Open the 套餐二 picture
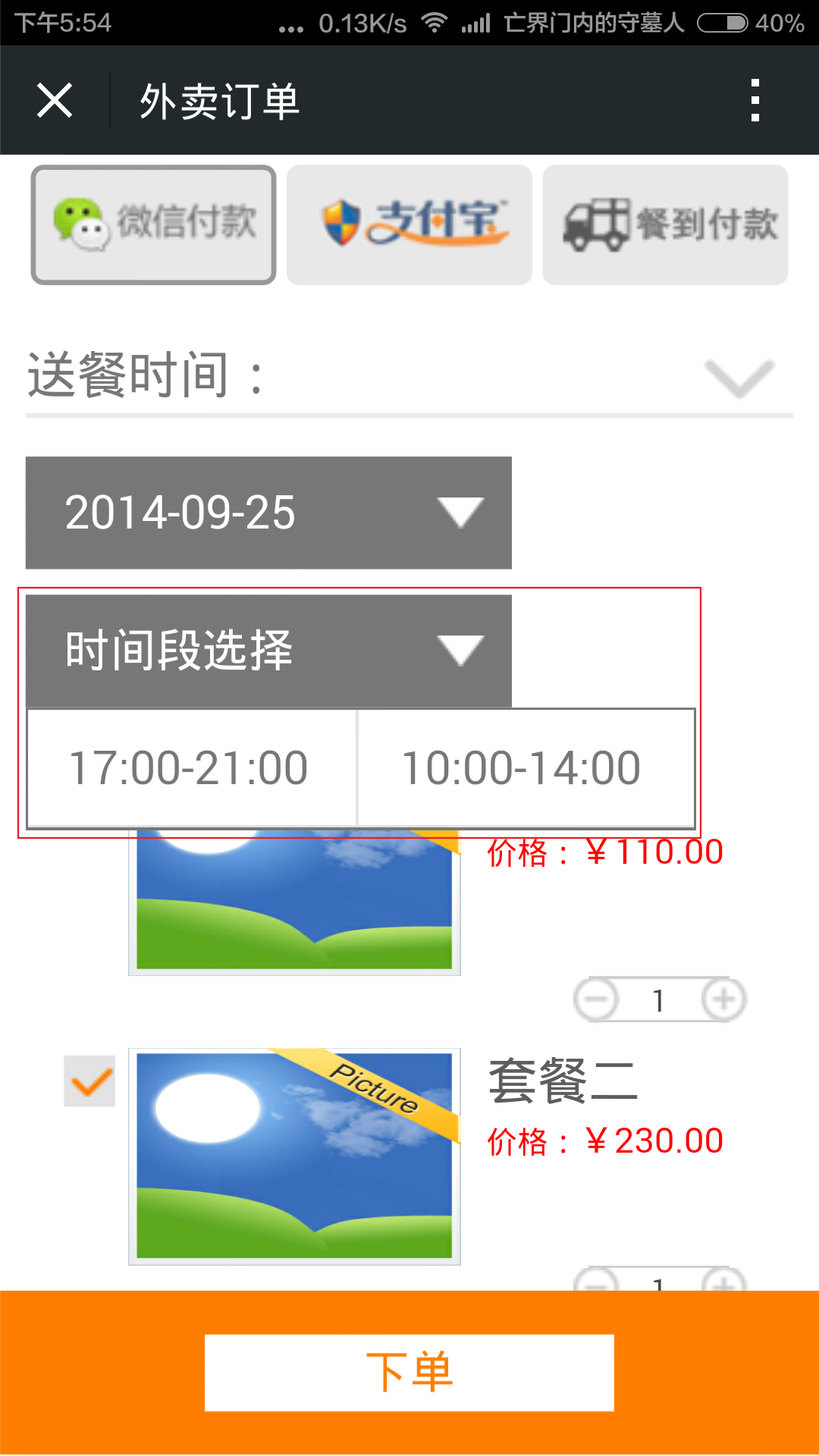 (x=294, y=1156)
